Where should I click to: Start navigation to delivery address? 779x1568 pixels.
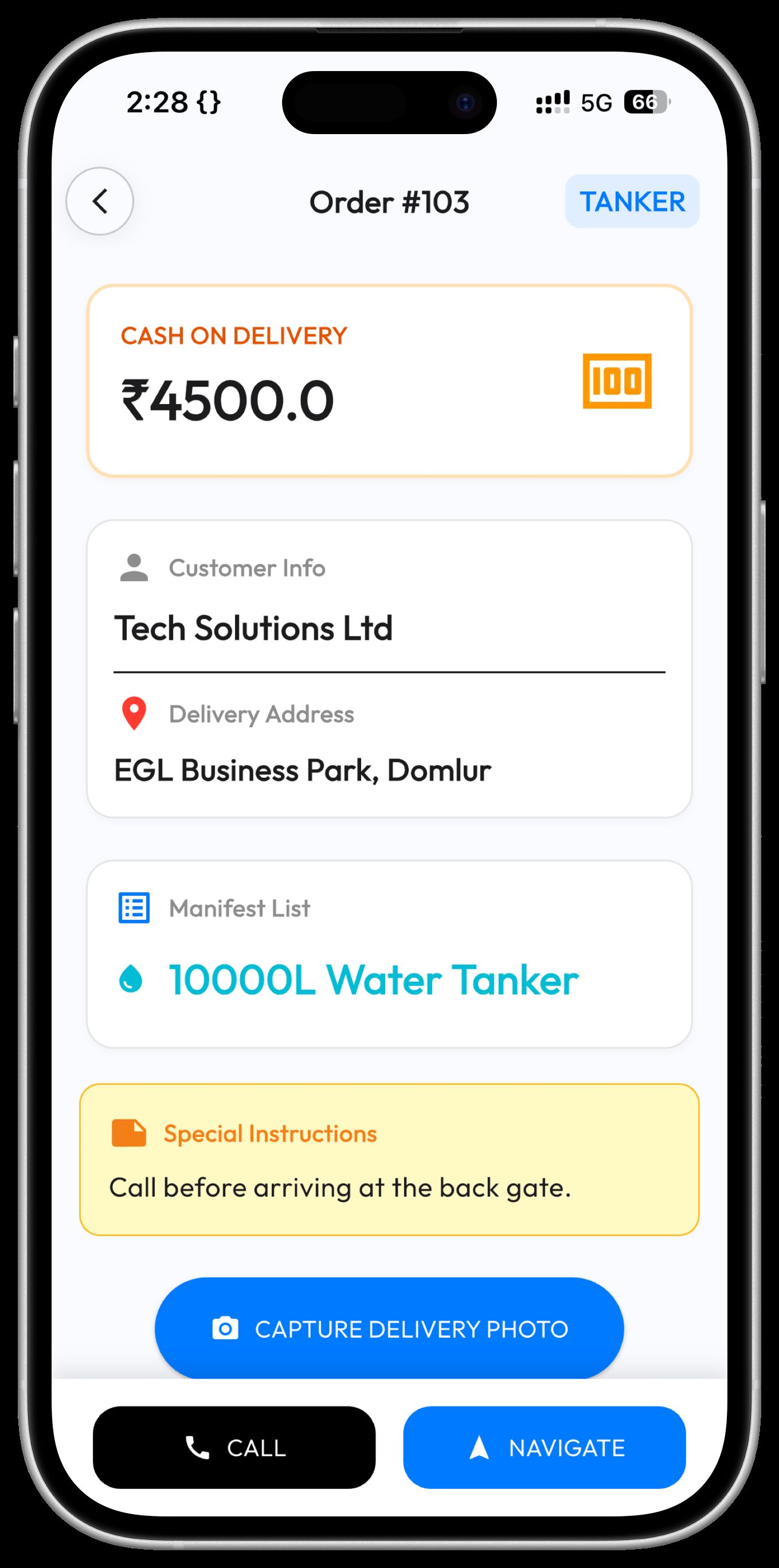544,1448
